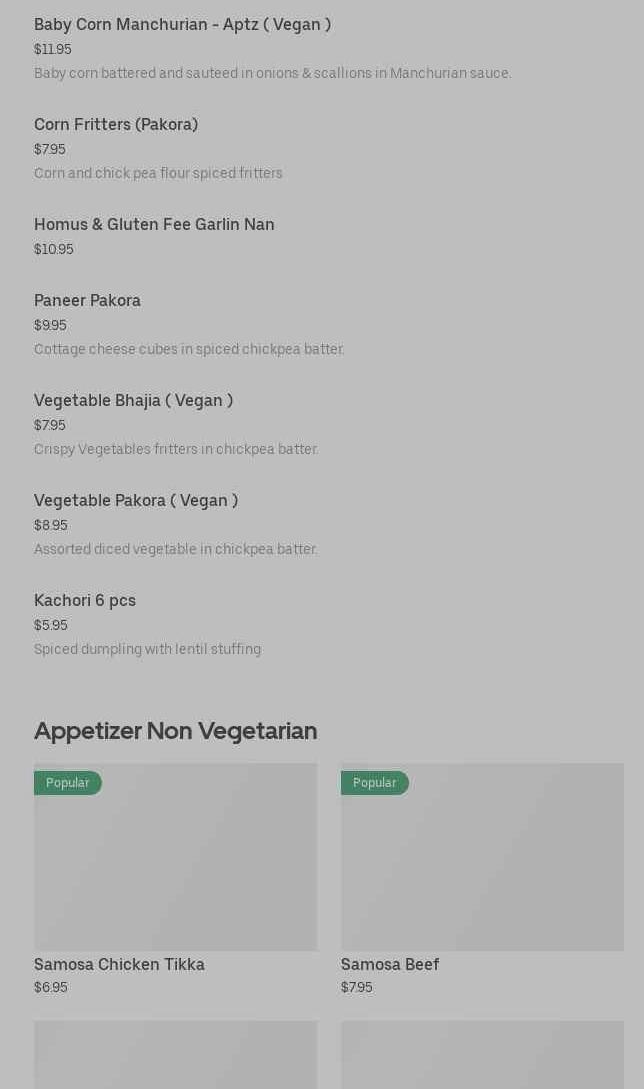Select Corn Fritters (Pakora)
644x1089 pixels.
pos(116,125)
